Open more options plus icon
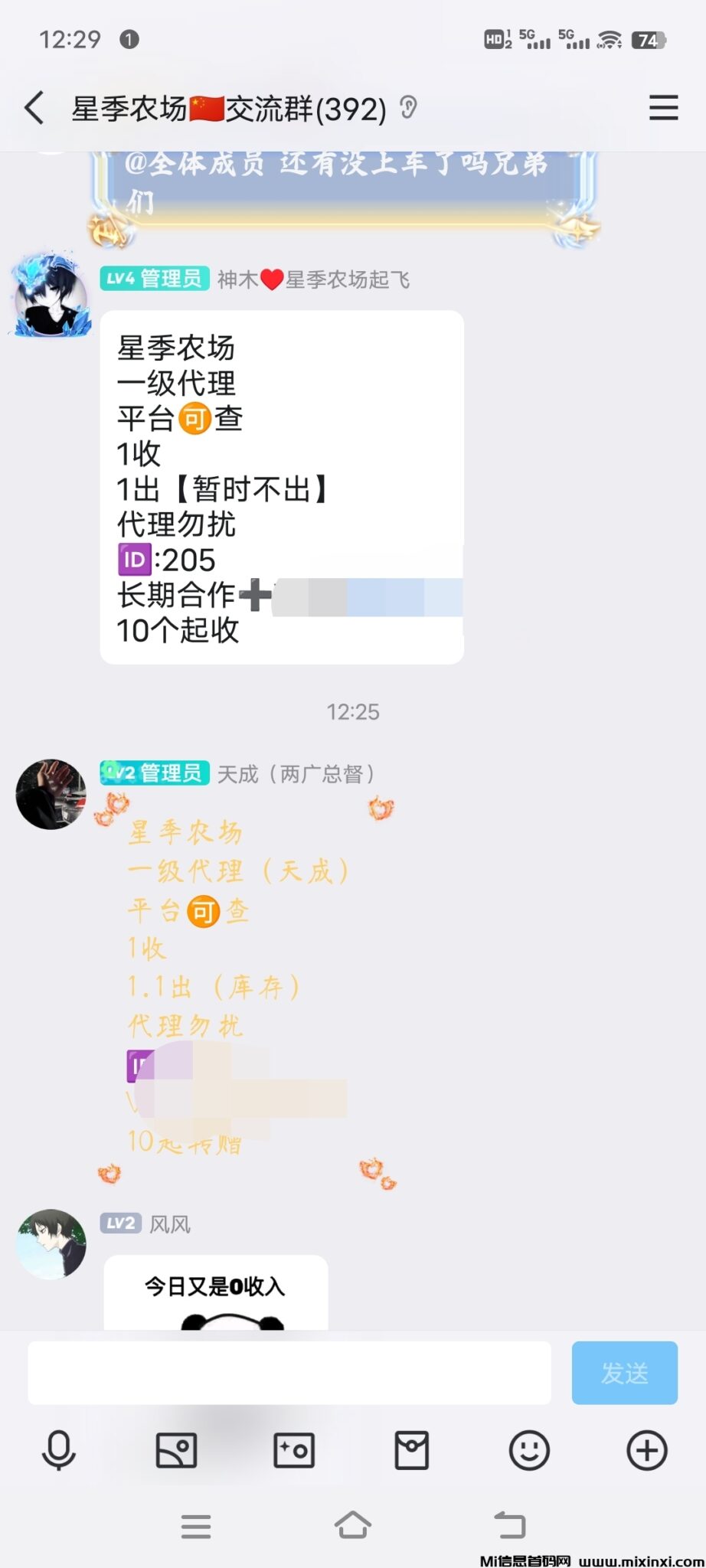Screen dimensions: 706x1568 tap(647, 1450)
